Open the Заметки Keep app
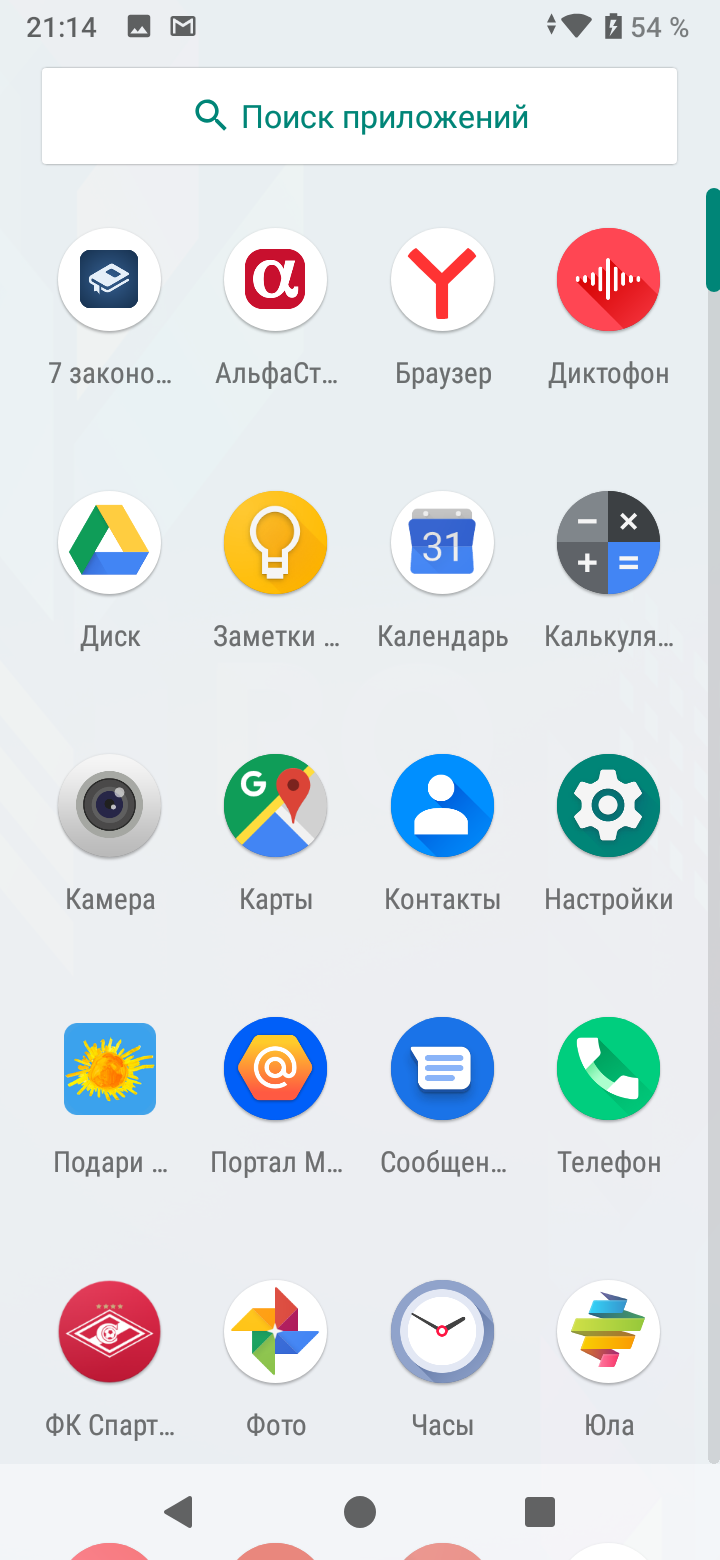The width and height of the screenshot is (720, 1560). click(276, 543)
